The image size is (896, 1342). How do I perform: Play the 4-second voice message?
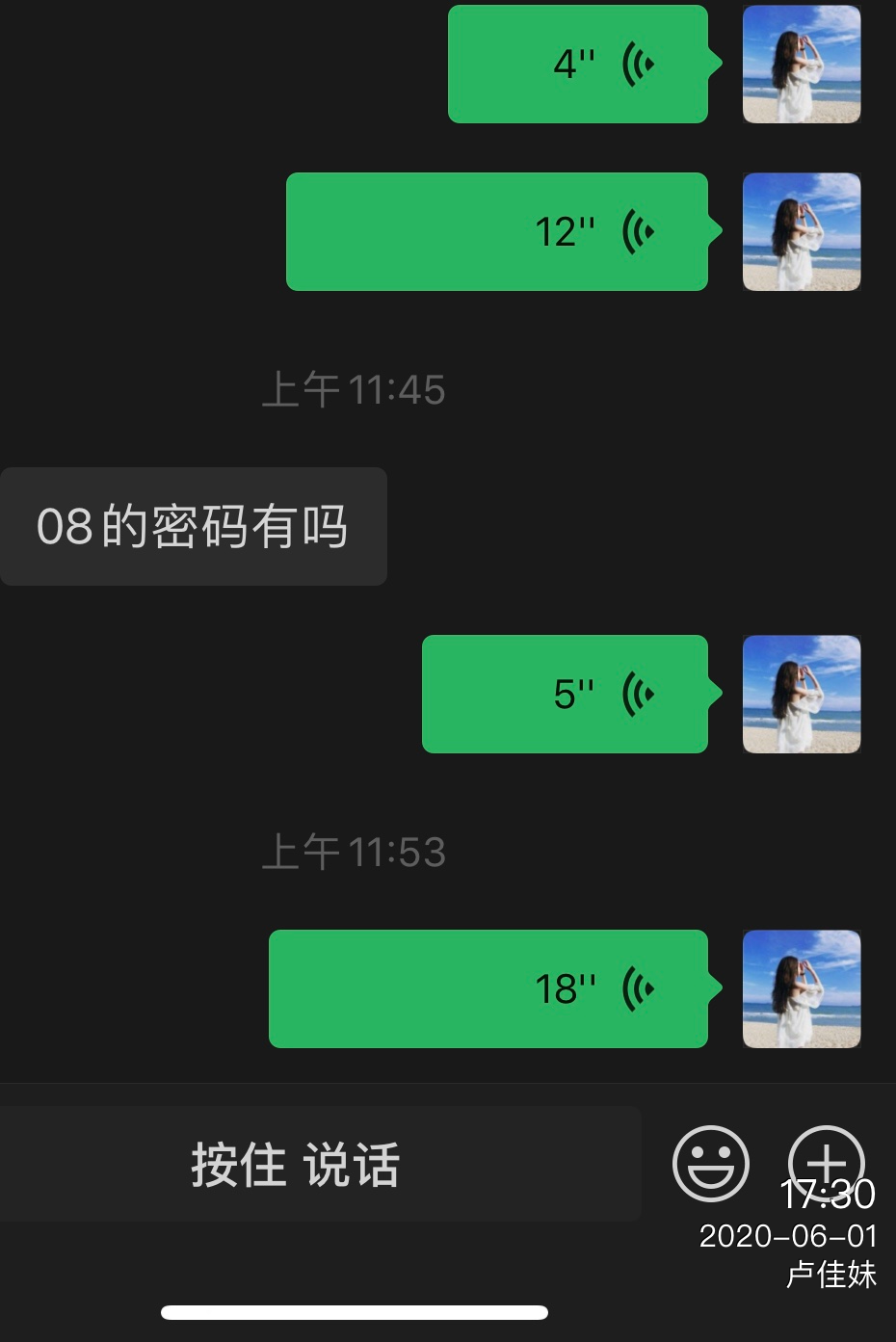(578, 65)
